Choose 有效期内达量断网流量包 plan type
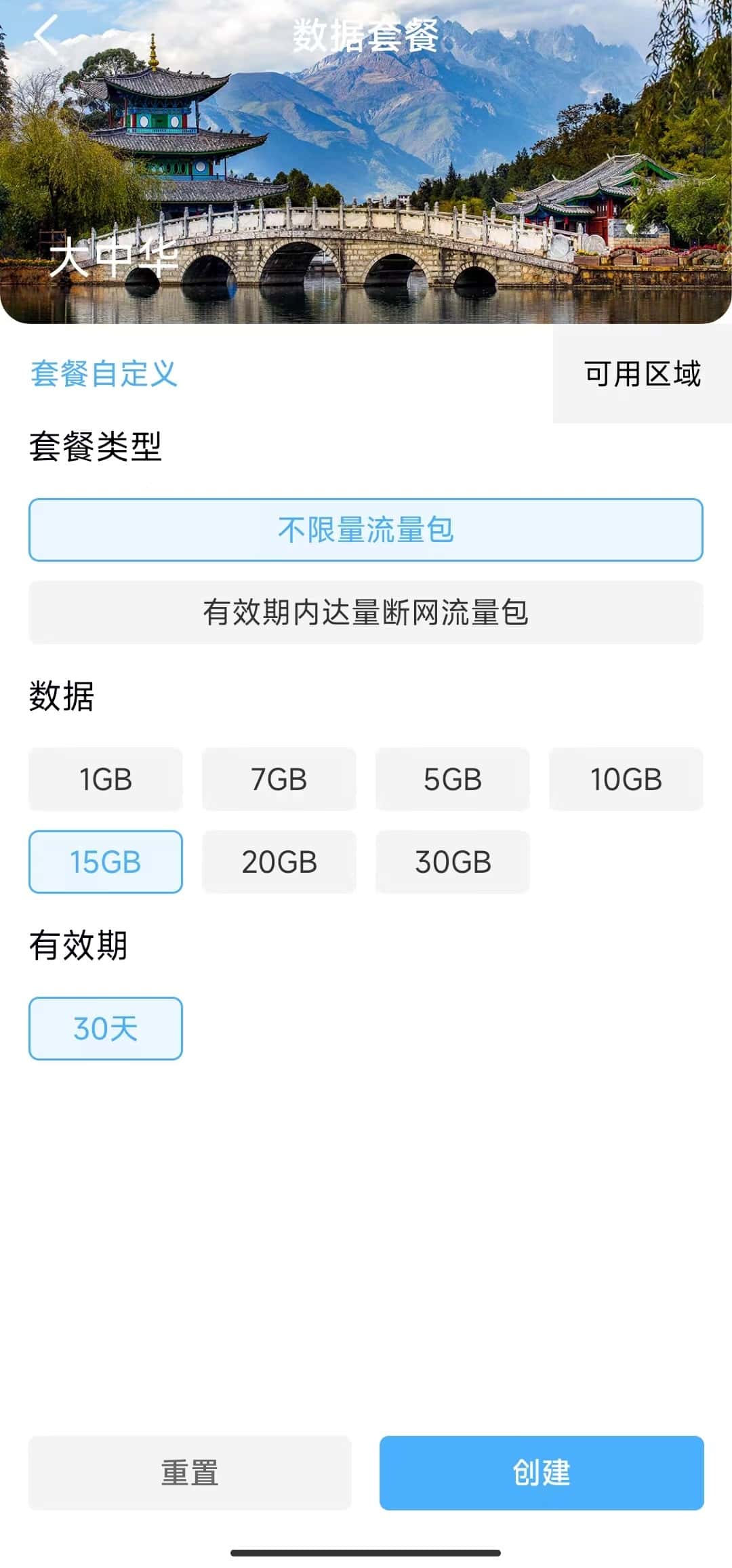The image size is (732, 1568). (365, 612)
